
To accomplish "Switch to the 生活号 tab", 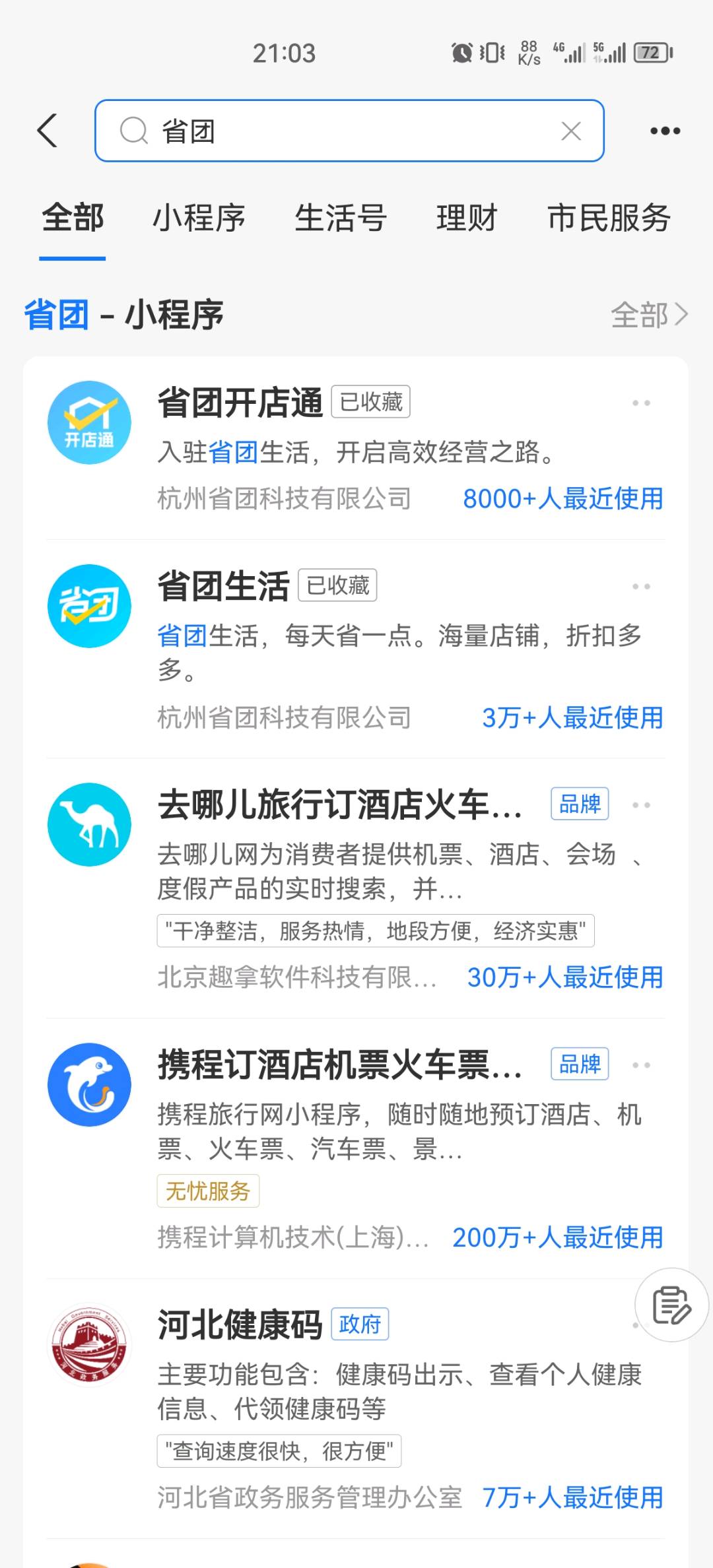I will click(x=341, y=218).
